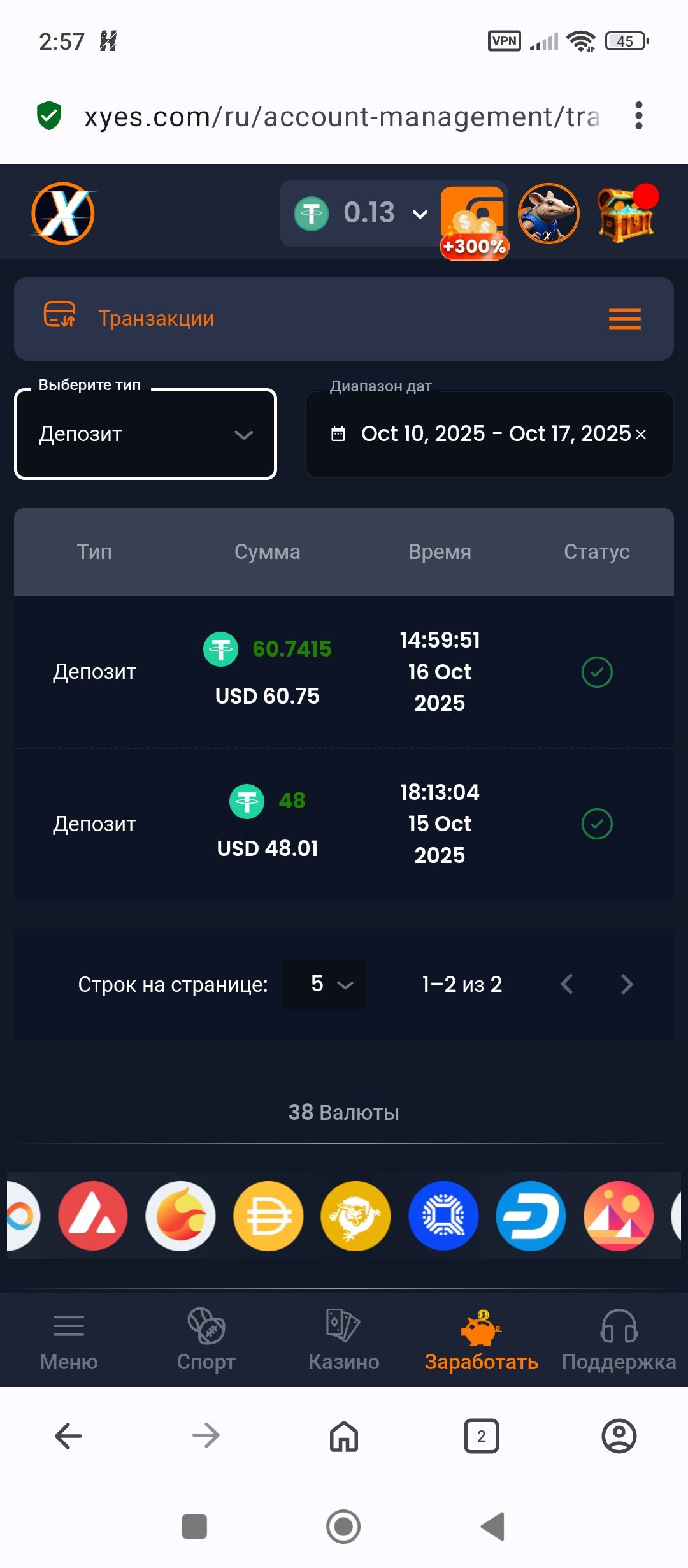Go back using the browser back arrow

[69, 1436]
